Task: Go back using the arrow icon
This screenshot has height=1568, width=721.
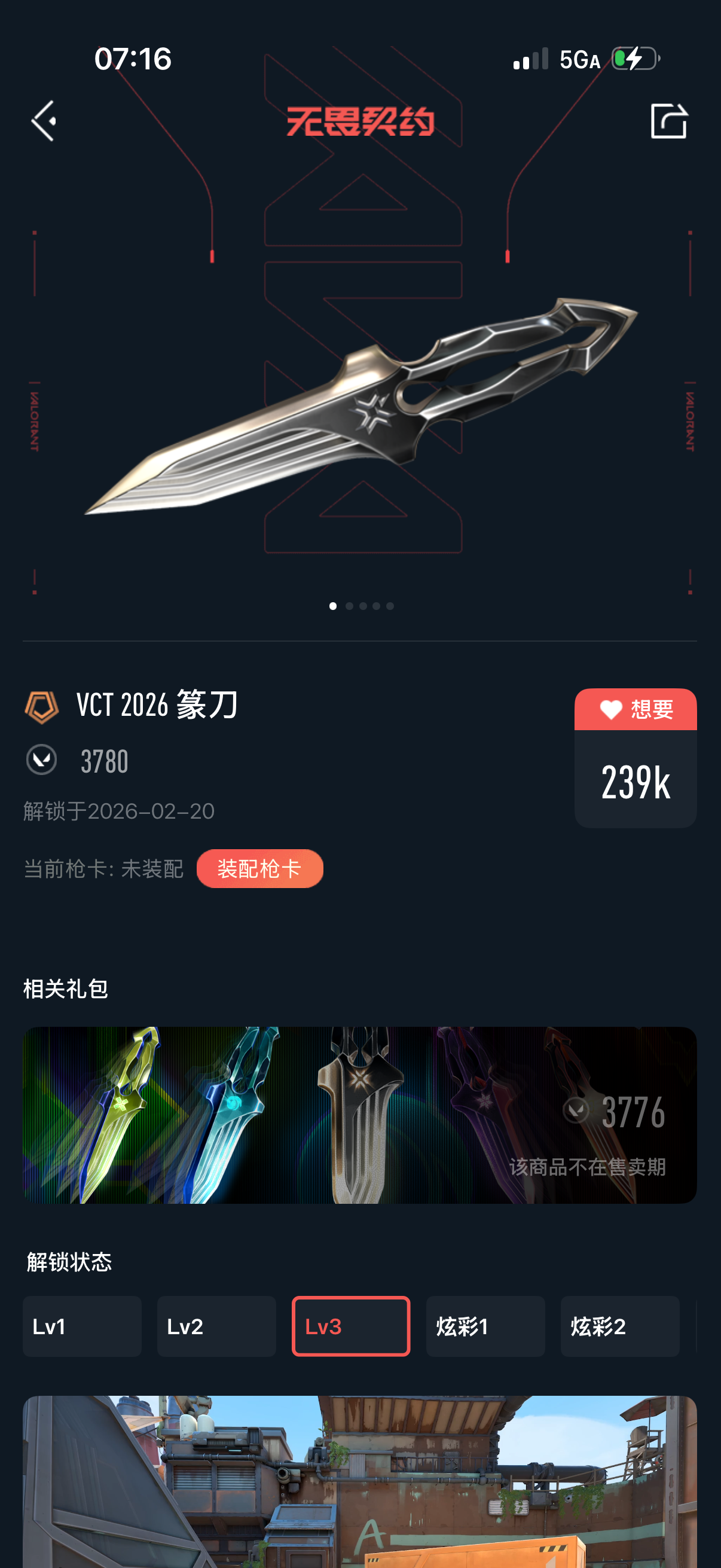Action: (x=44, y=121)
